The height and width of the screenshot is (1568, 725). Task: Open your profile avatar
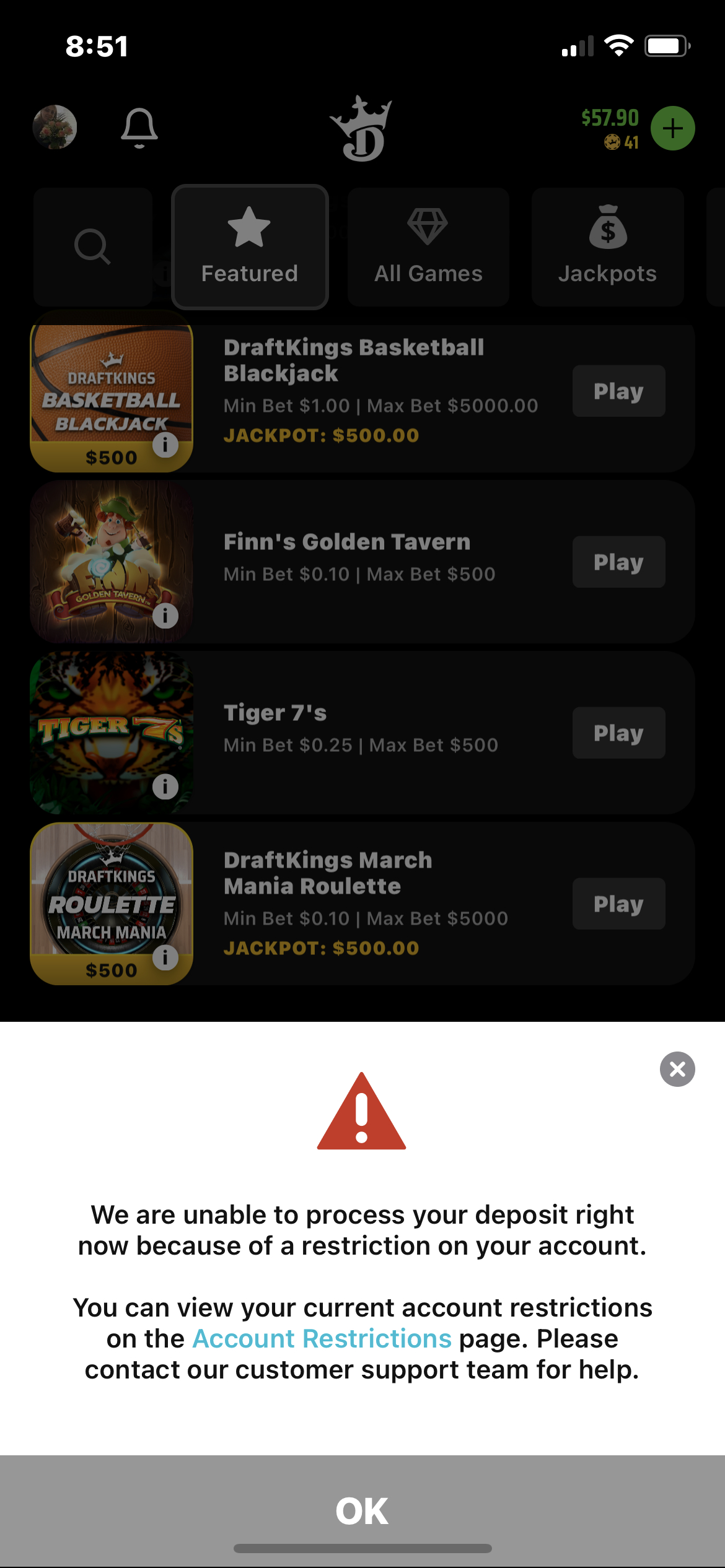(x=55, y=128)
